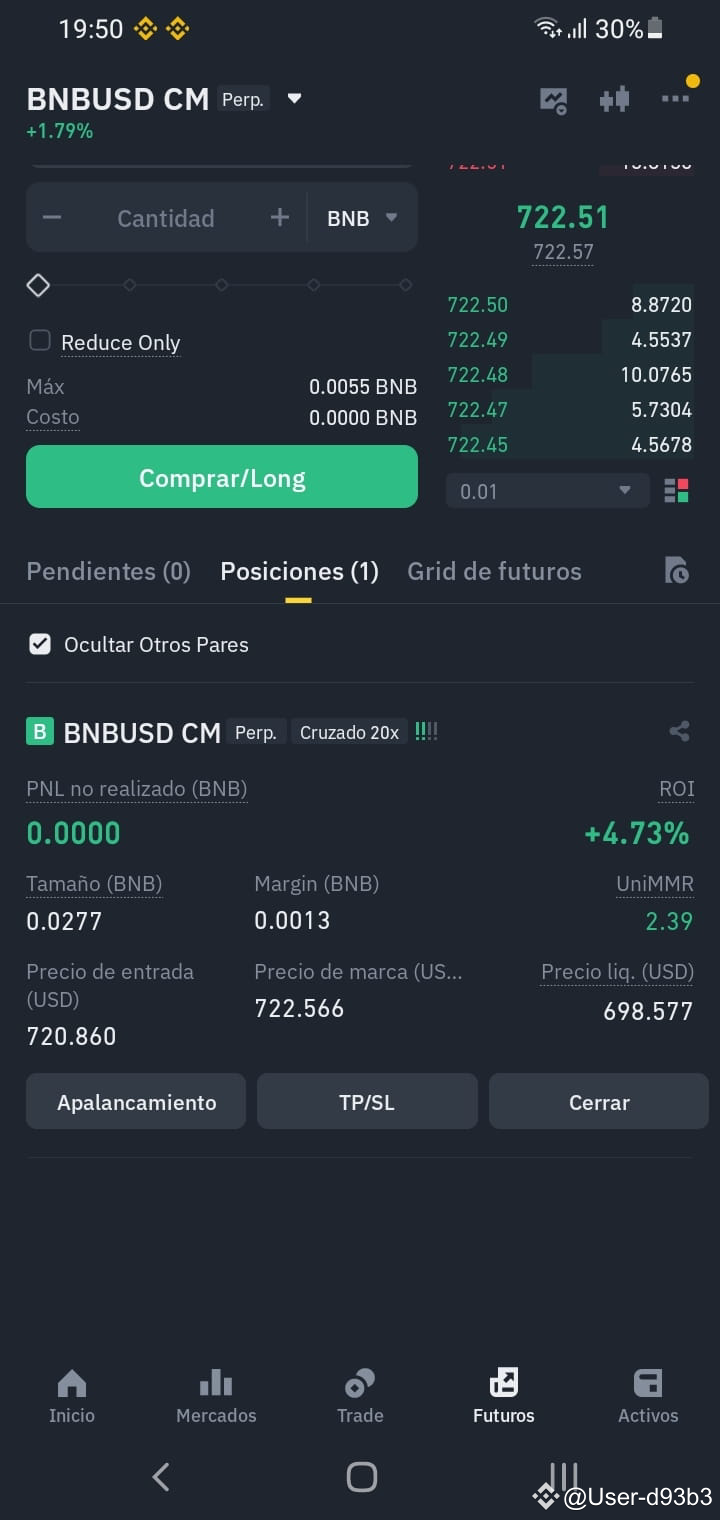Viewport: 720px width, 1520px height.
Task: Tap the Cantidad input field
Action: (166, 218)
